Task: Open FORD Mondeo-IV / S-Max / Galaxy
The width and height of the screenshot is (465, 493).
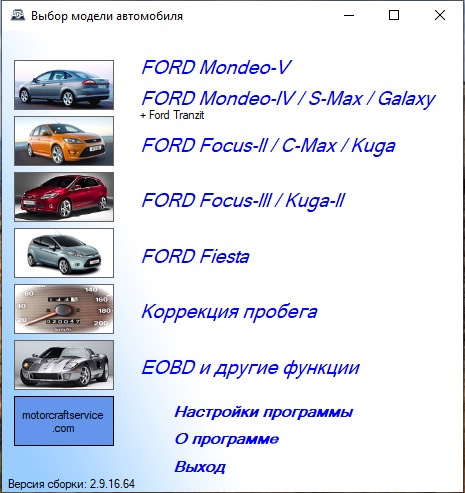Action: coord(289,99)
